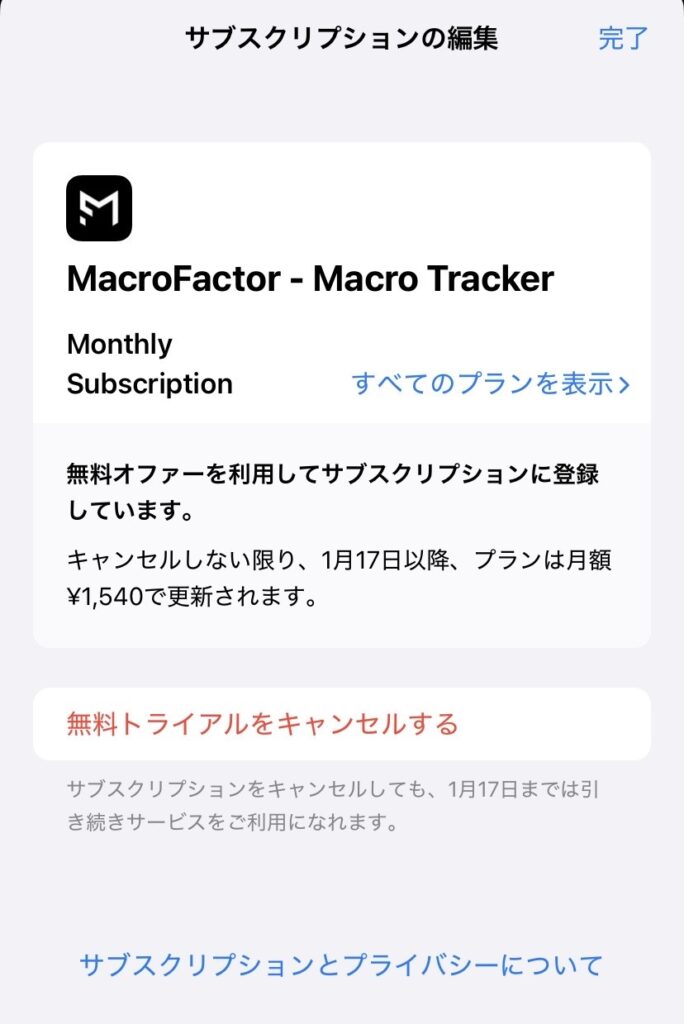Viewport: 684px width, 1024px height.
Task: Cancel the free trial with 無料トライアルをキャンセルする
Action: pyautogui.click(x=262, y=723)
